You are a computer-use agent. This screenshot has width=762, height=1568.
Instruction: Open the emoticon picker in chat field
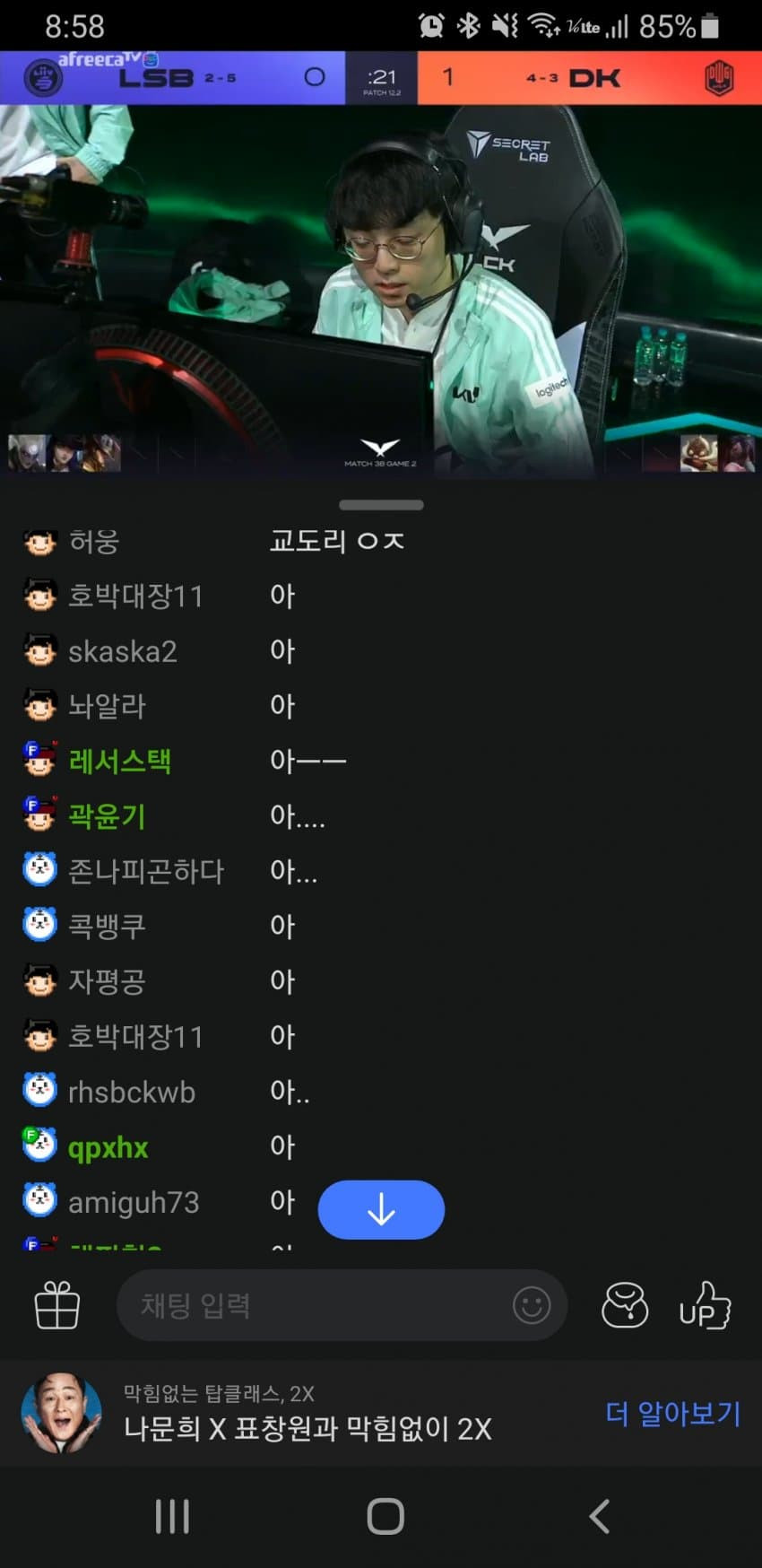click(531, 1305)
